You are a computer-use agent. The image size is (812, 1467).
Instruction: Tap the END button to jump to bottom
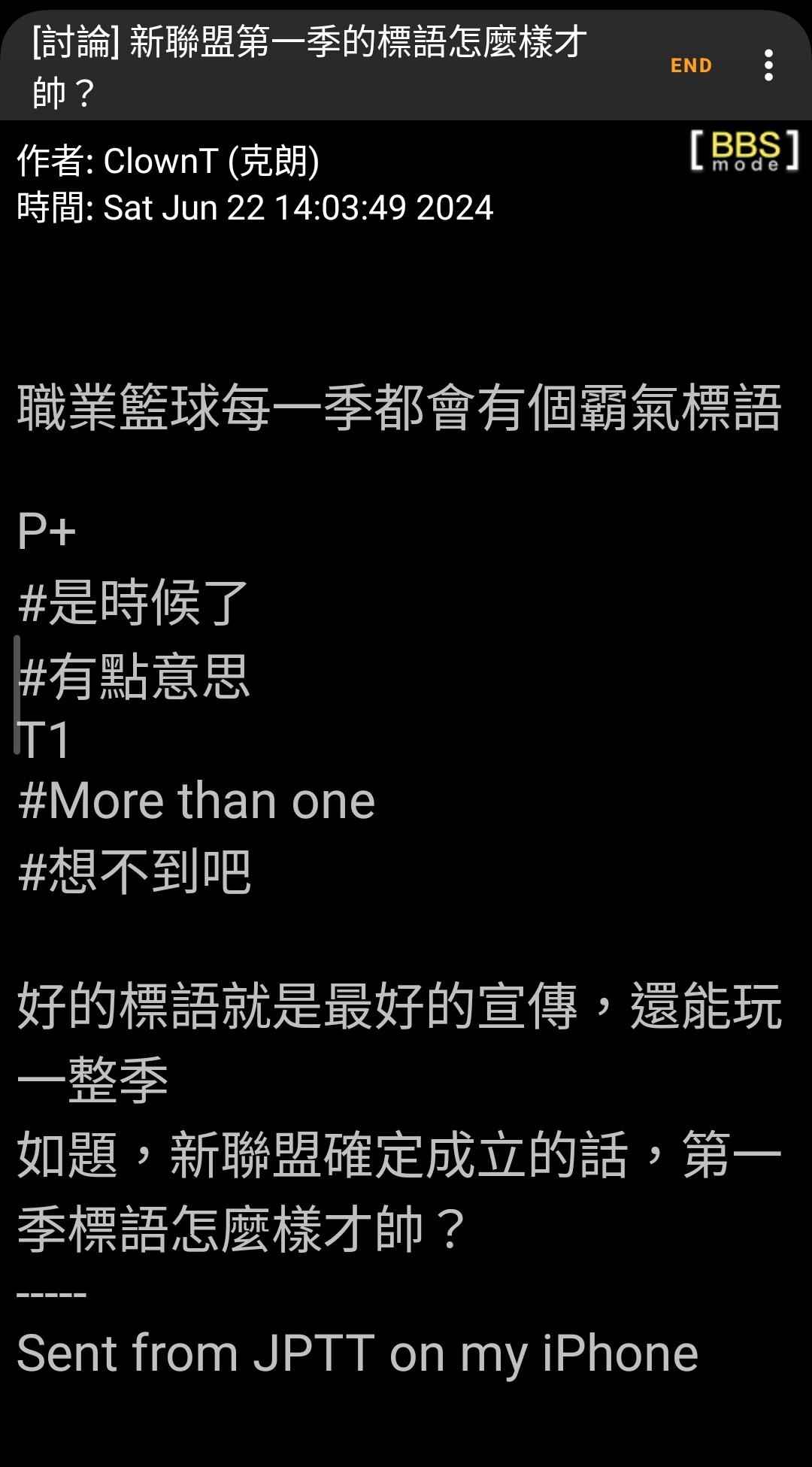point(691,66)
